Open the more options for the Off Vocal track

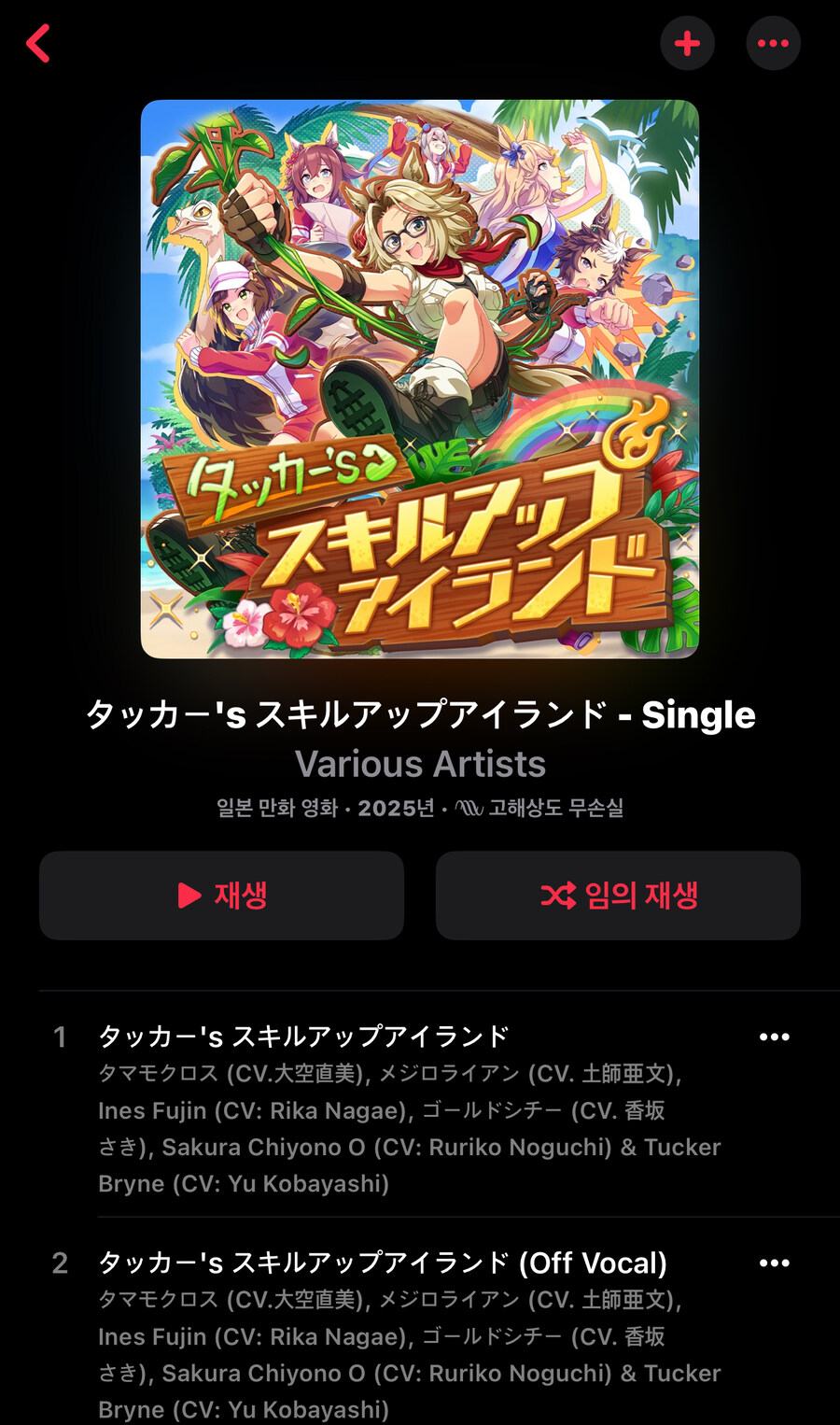pos(774,1263)
